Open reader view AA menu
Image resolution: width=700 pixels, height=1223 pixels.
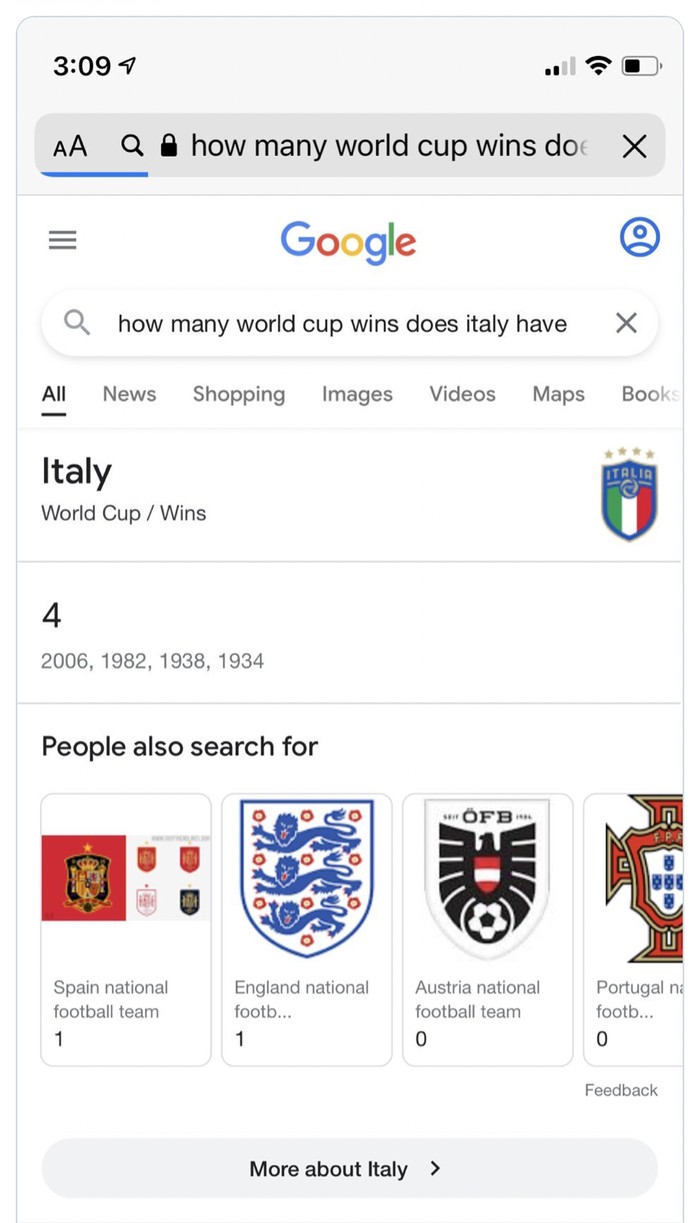click(x=70, y=147)
